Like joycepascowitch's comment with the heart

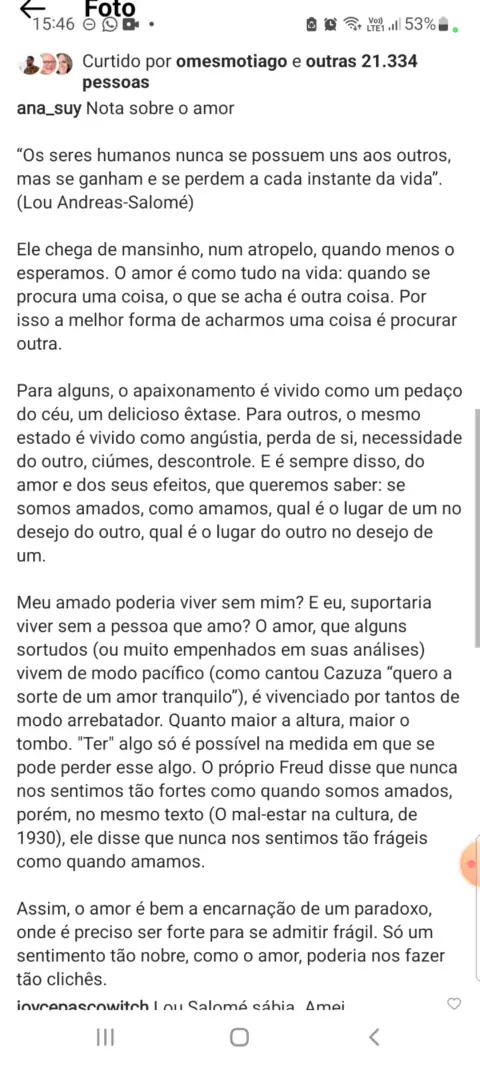point(455,1004)
